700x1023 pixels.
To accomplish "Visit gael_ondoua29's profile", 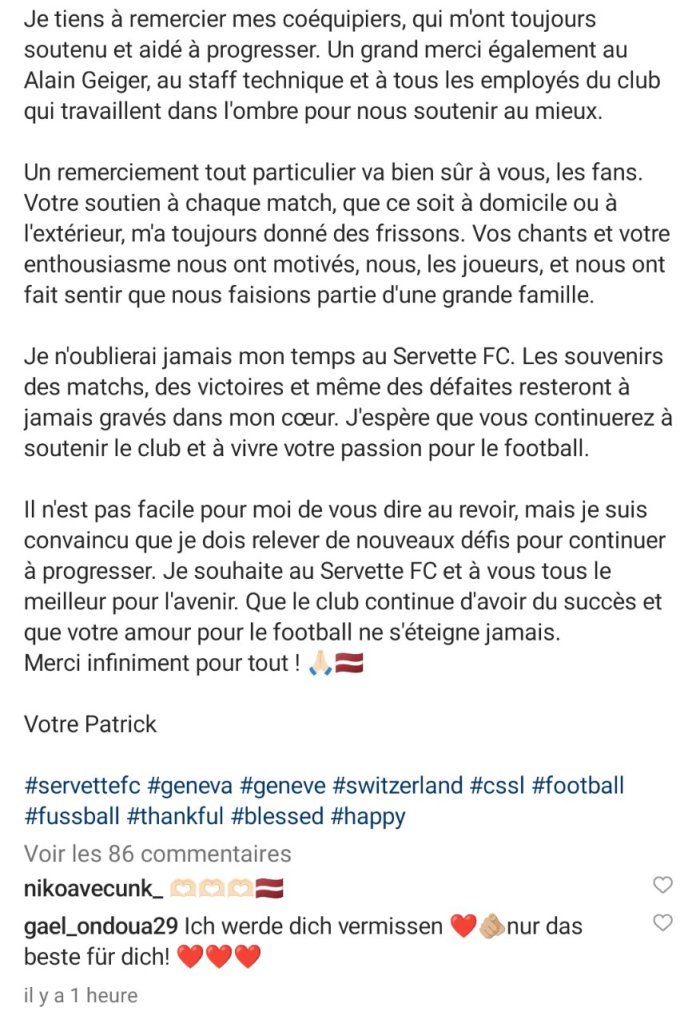I will click(x=101, y=927).
